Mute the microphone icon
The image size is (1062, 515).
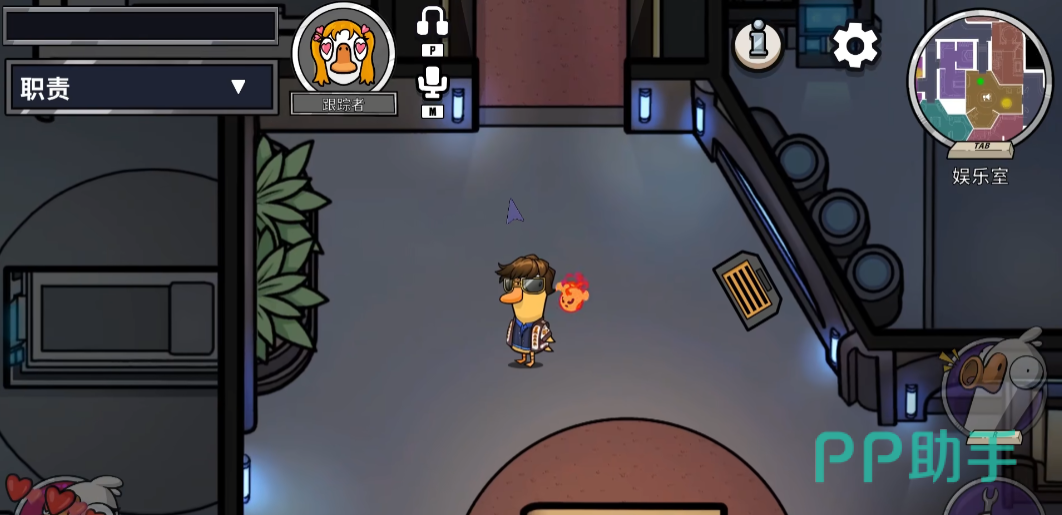pos(432,83)
